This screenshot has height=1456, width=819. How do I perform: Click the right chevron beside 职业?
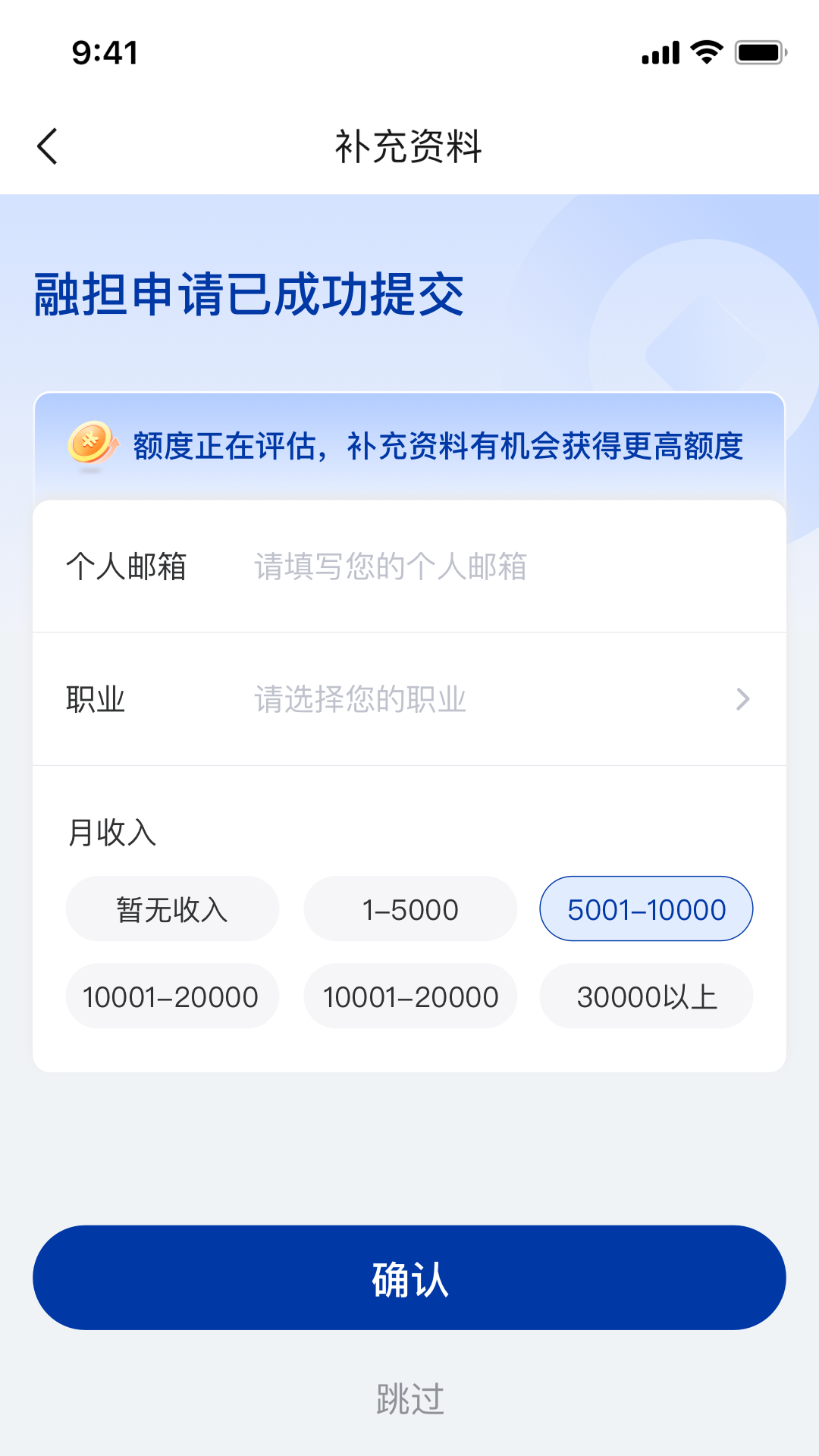click(744, 700)
